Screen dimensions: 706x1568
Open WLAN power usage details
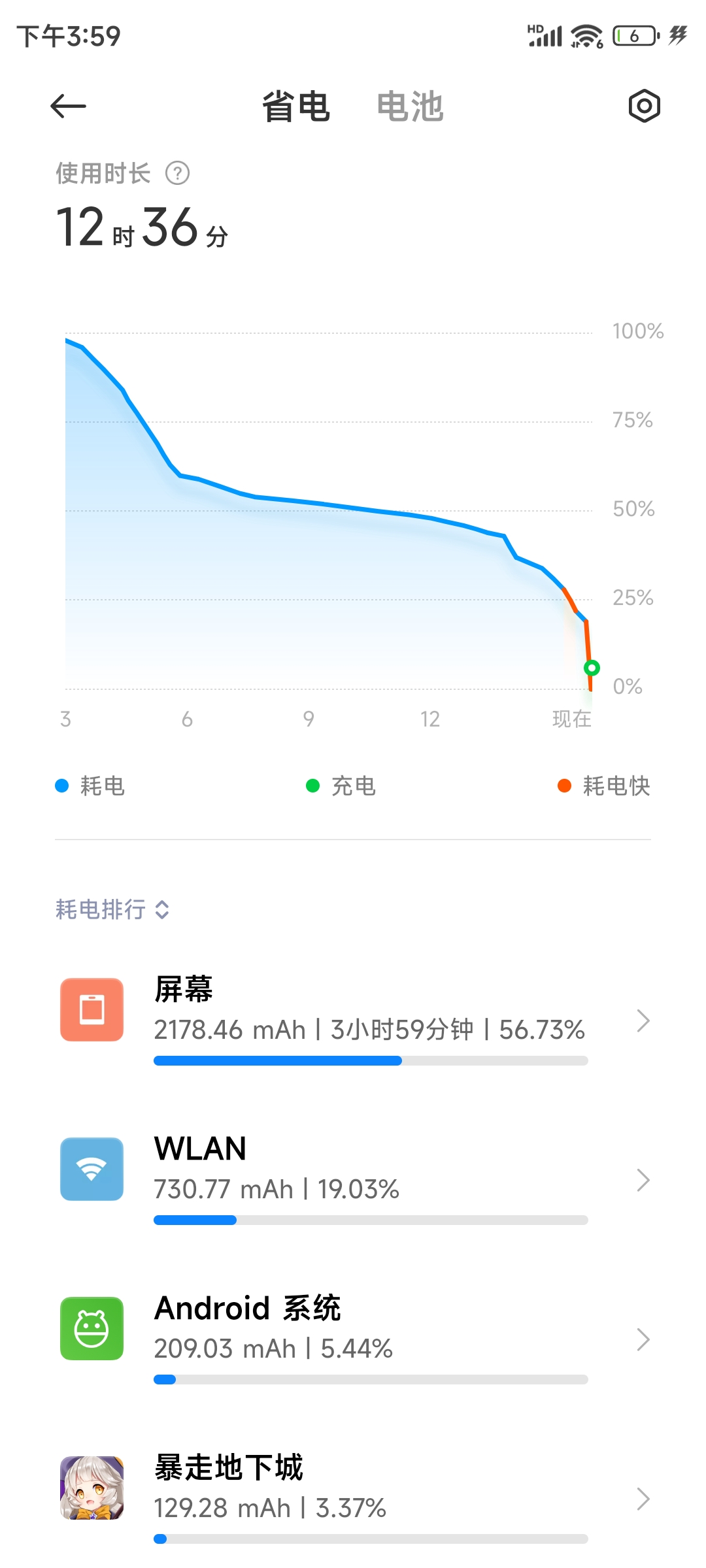[x=353, y=1180]
